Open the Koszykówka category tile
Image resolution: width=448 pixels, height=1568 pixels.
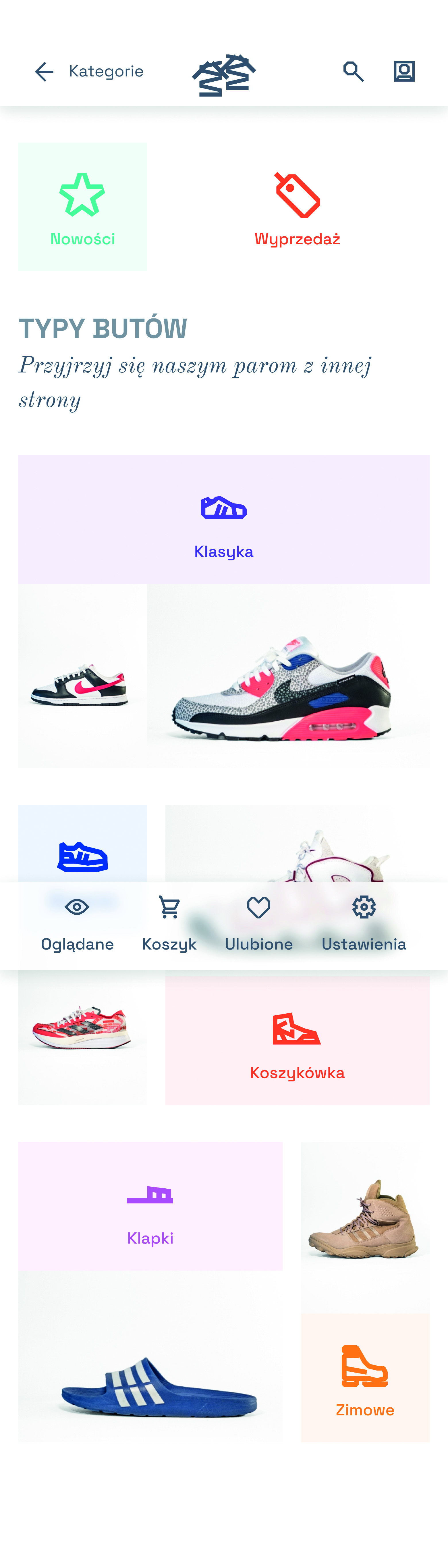coord(297,1041)
